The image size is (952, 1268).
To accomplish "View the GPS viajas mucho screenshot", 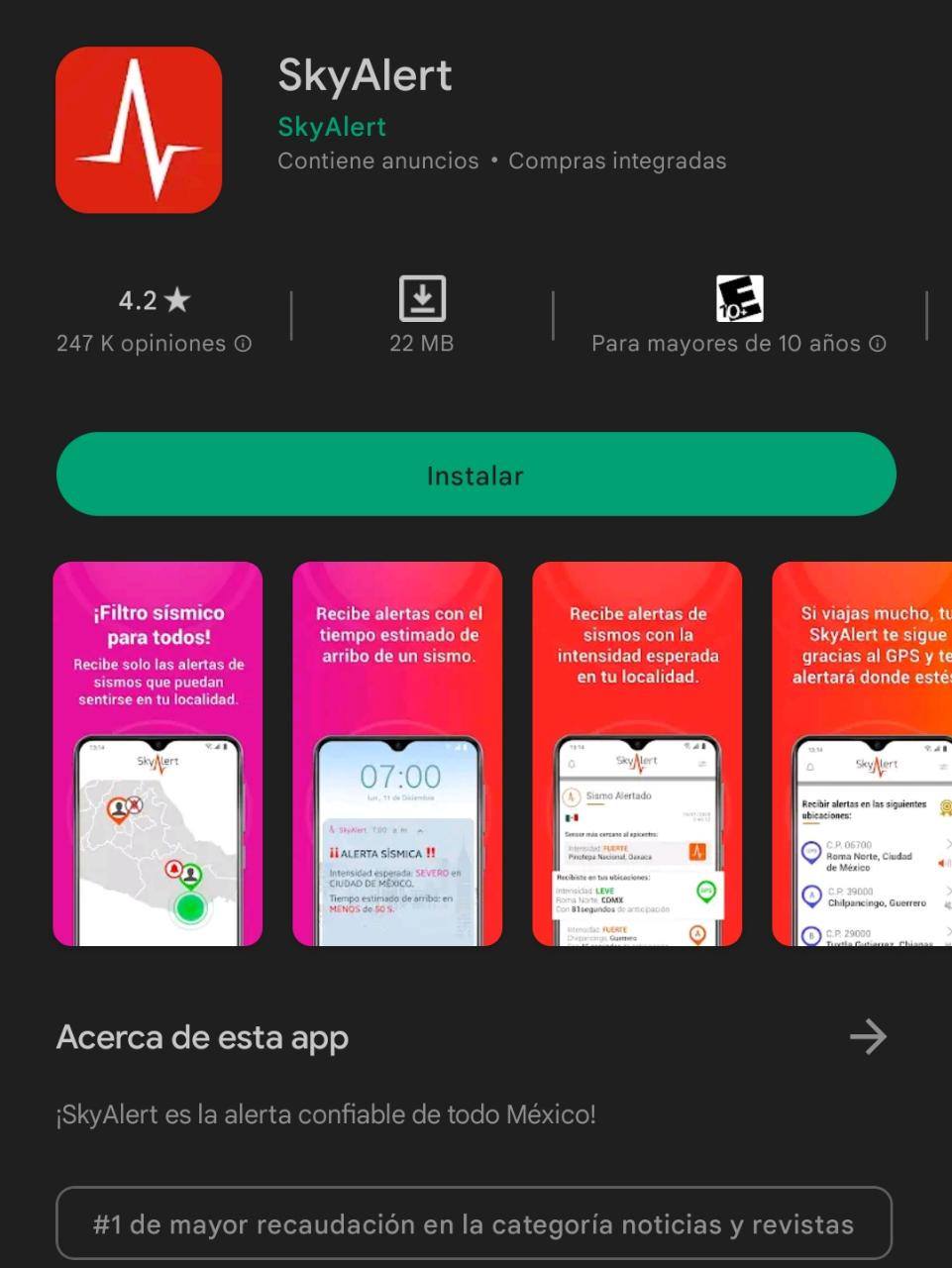I will [x=862, y=753].
